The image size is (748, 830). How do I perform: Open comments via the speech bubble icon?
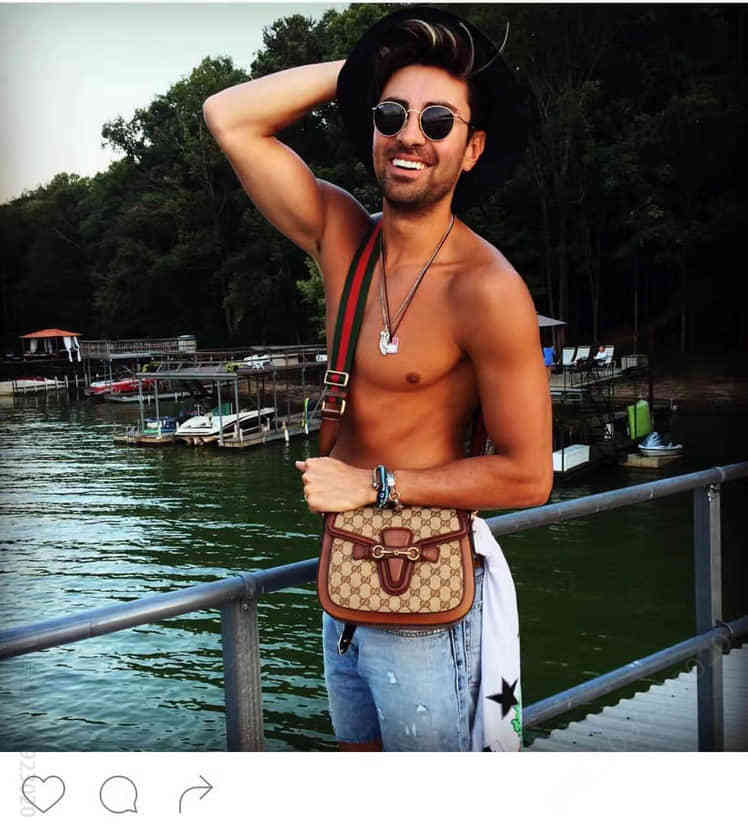tap(118, 795)
